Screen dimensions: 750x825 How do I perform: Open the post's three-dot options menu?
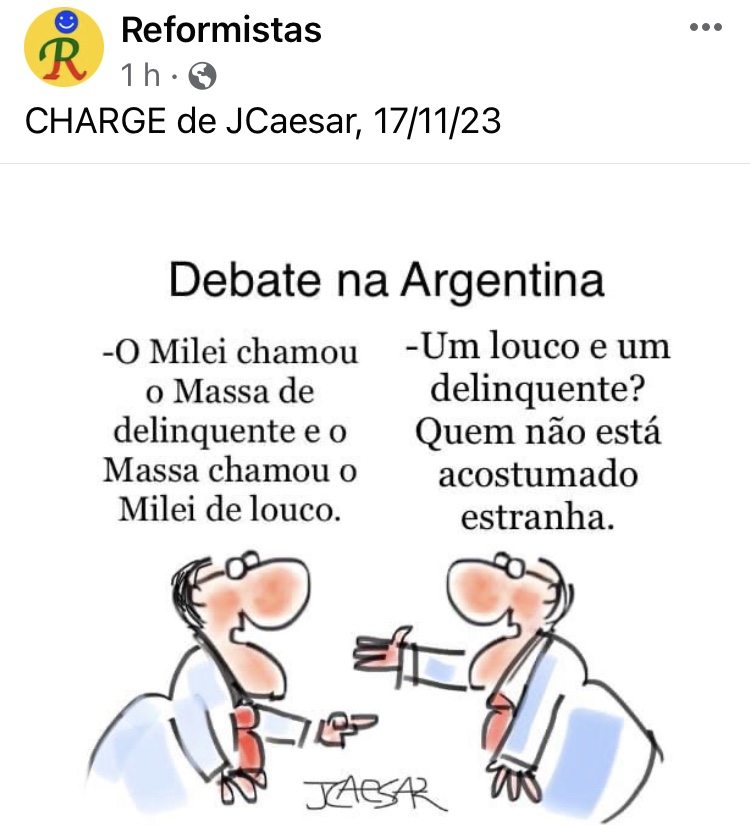click(706, 28)
